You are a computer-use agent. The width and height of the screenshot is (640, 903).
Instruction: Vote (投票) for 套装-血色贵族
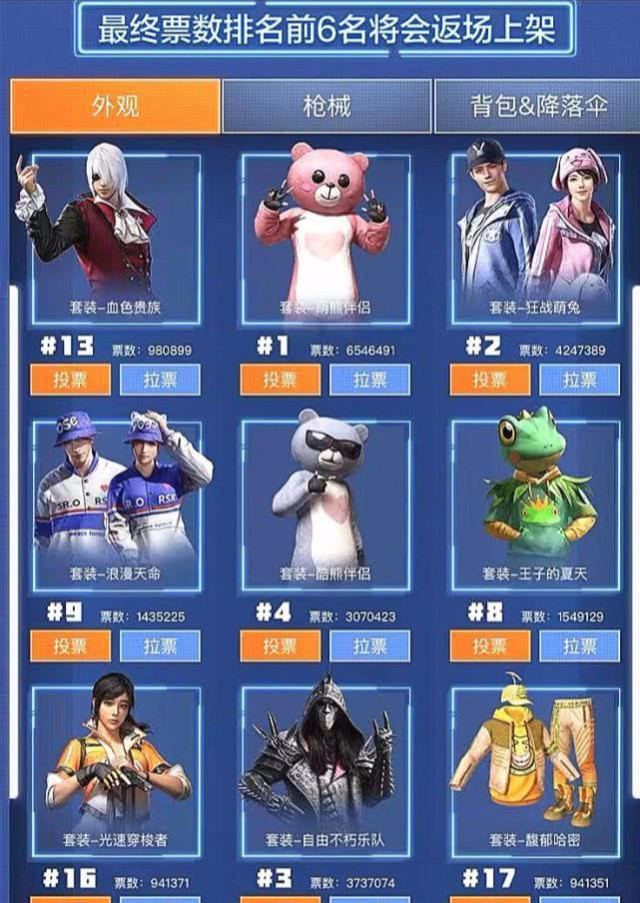70,380
